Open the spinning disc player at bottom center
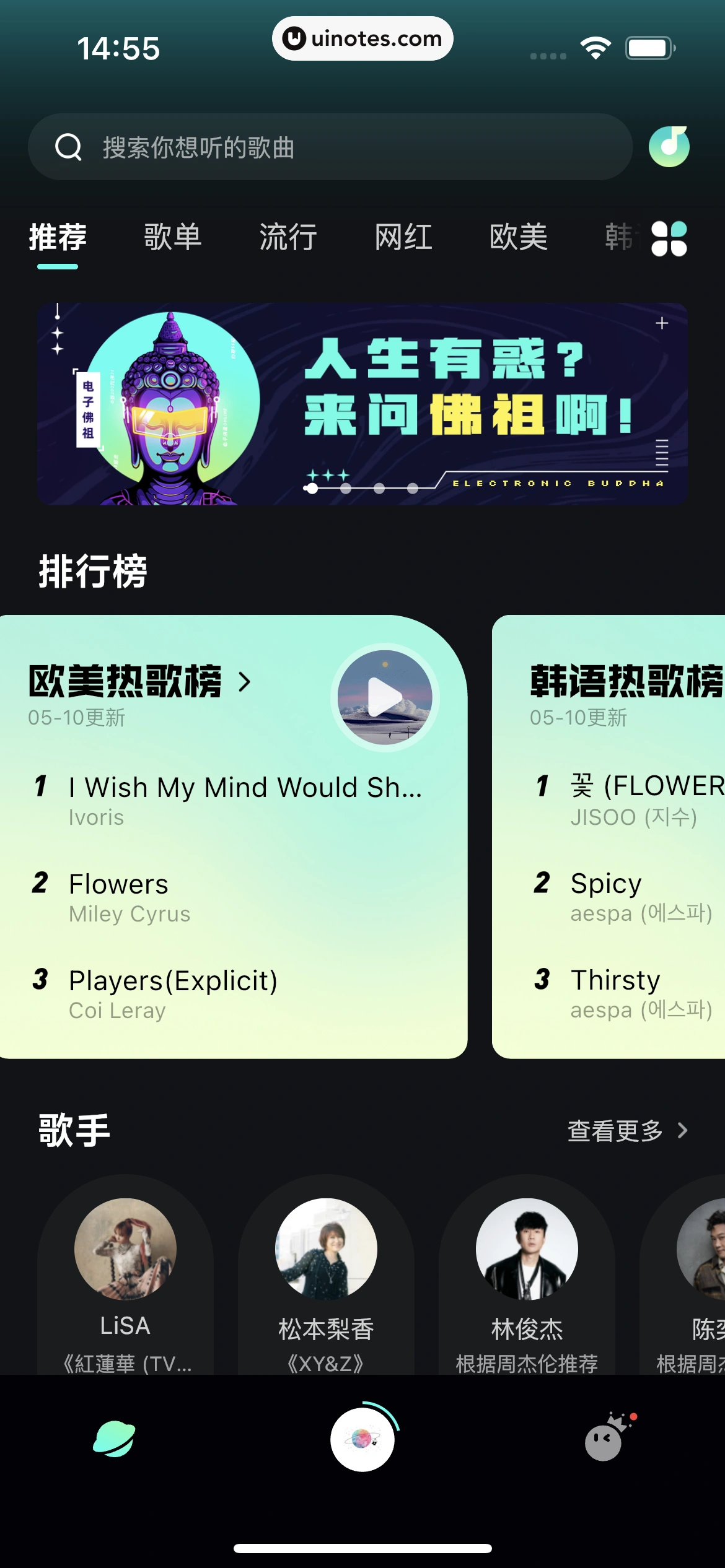 [362, 1441]
